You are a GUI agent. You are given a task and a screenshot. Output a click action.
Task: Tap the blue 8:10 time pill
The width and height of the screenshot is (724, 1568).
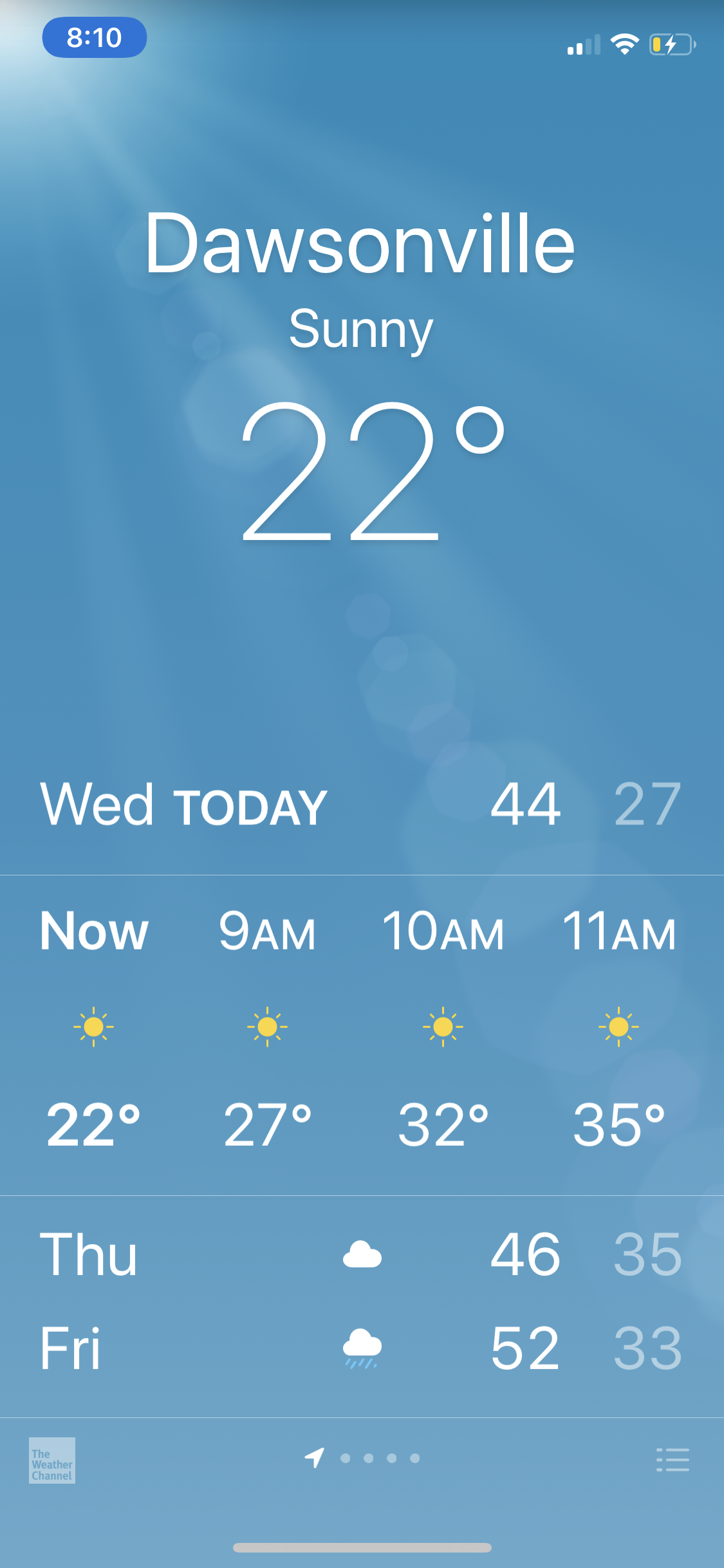tap(95, 37)
